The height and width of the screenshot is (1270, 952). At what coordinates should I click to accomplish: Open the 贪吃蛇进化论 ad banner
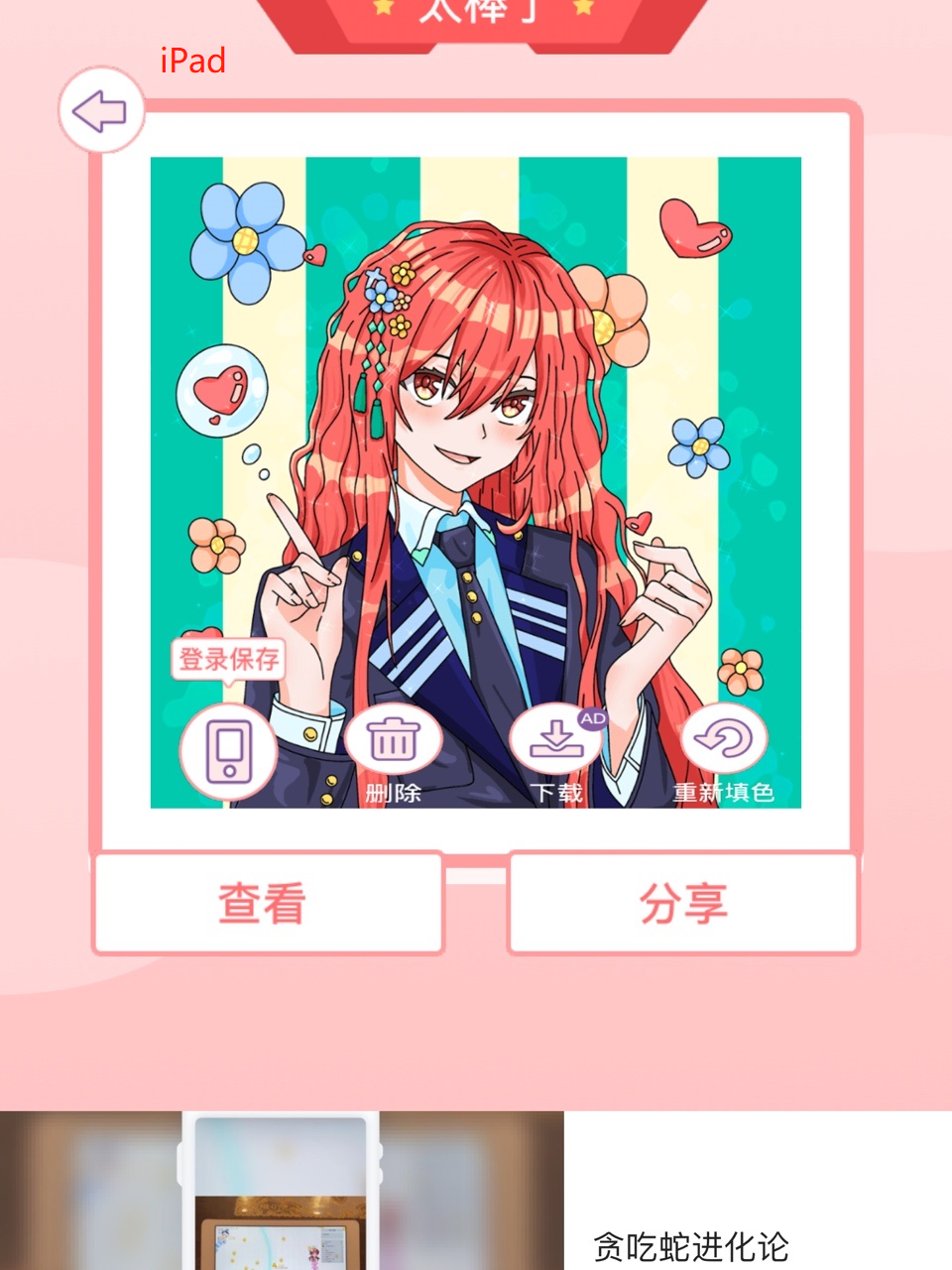(x=691, y=1244)
